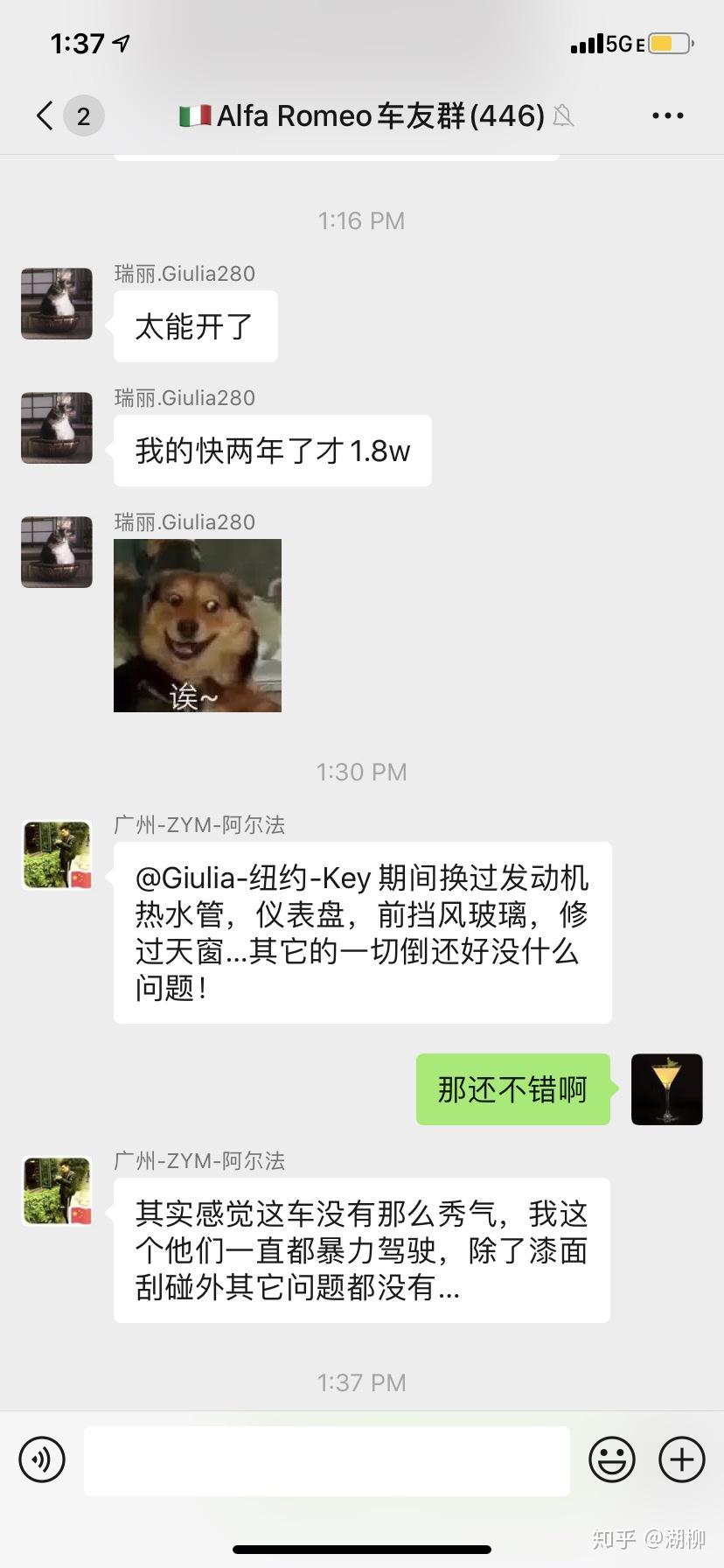Go back to the chat list
The height and width of the screenshot is (1568, 724).
[45, 115]
